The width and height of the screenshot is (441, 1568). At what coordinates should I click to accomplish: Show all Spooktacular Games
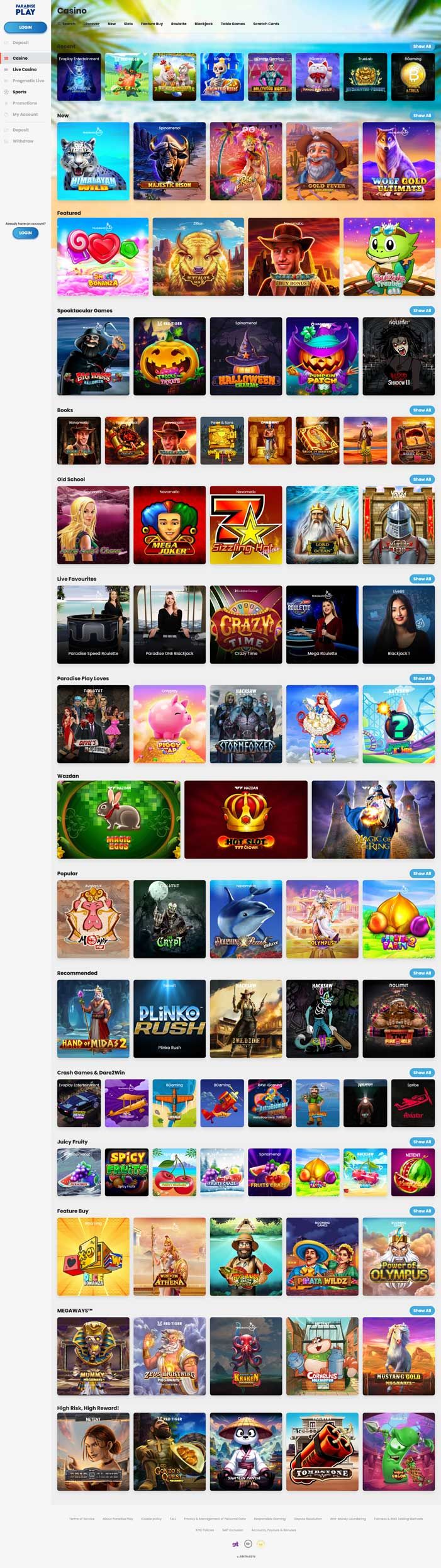click(422, 310)
